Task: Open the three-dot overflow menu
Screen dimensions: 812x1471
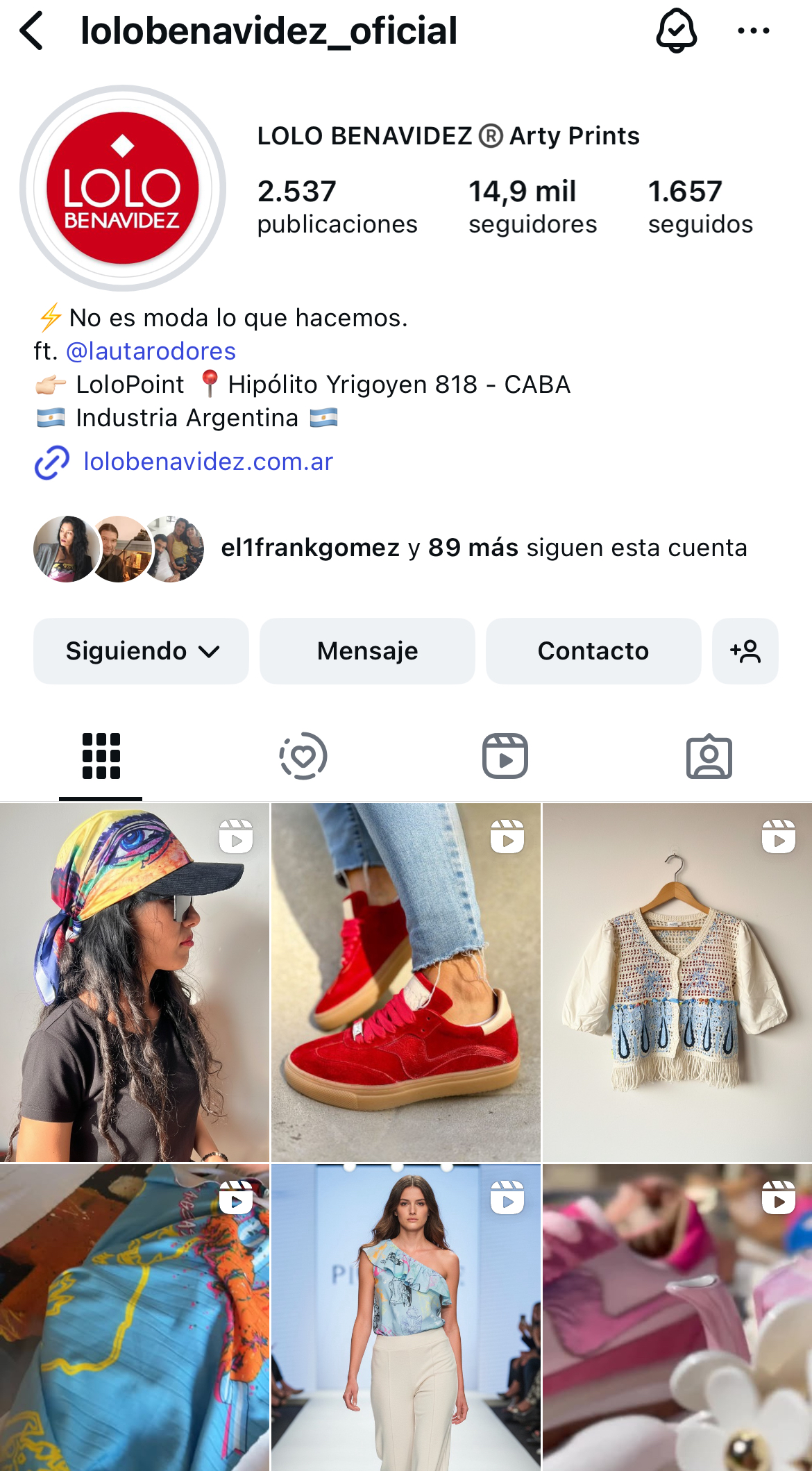Action: [x=753, y=31]
